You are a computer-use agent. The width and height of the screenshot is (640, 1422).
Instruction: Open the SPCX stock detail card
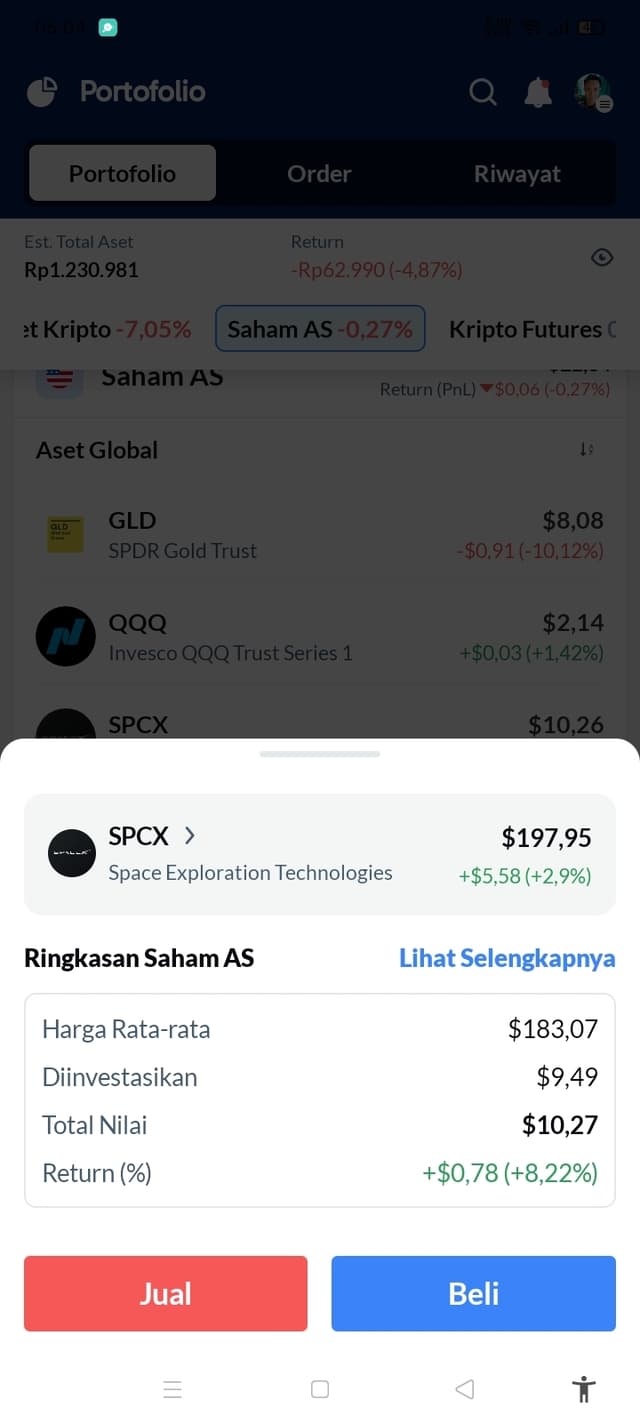tap(320, 854)
